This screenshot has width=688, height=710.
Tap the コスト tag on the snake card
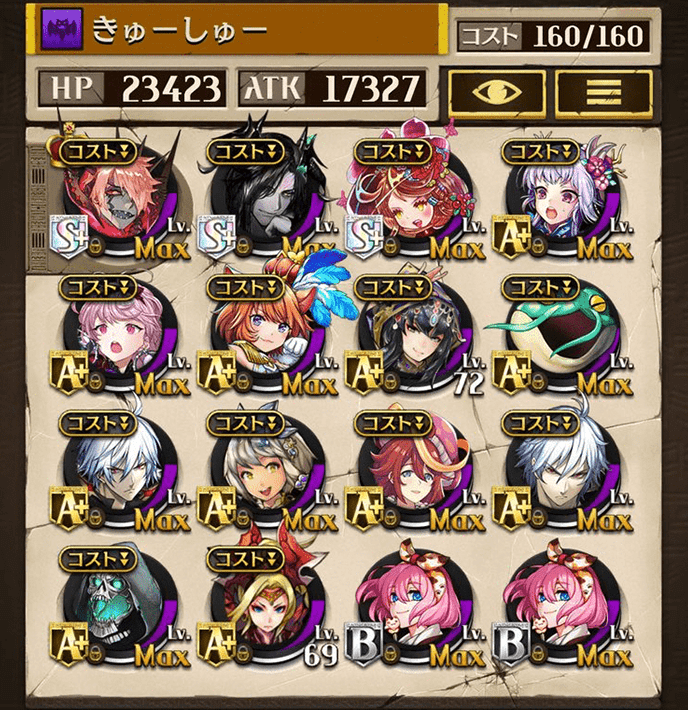[x=541, y=288]
